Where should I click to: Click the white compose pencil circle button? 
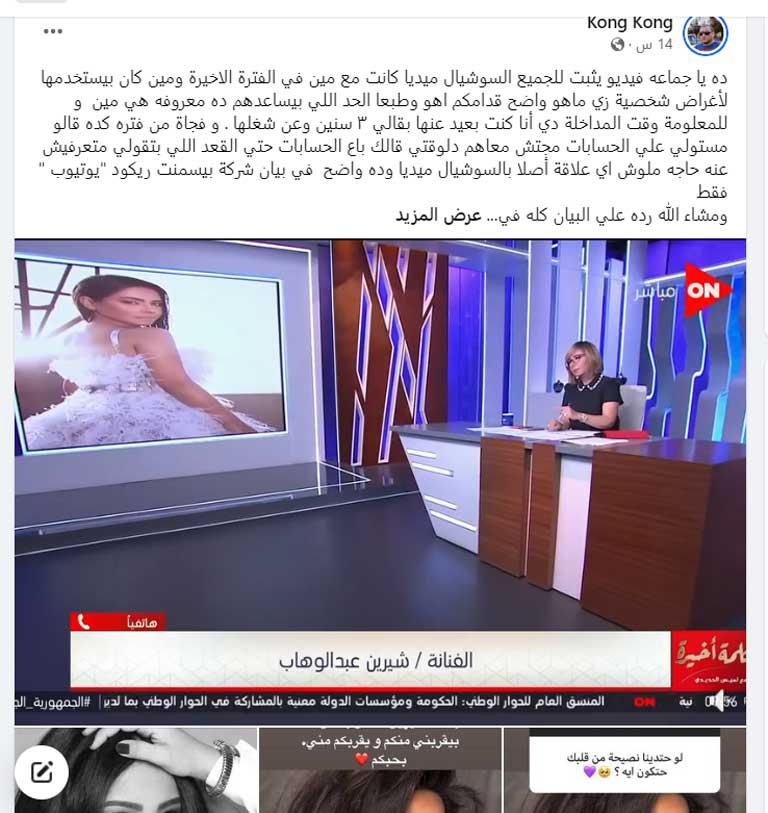pos(42,771)
